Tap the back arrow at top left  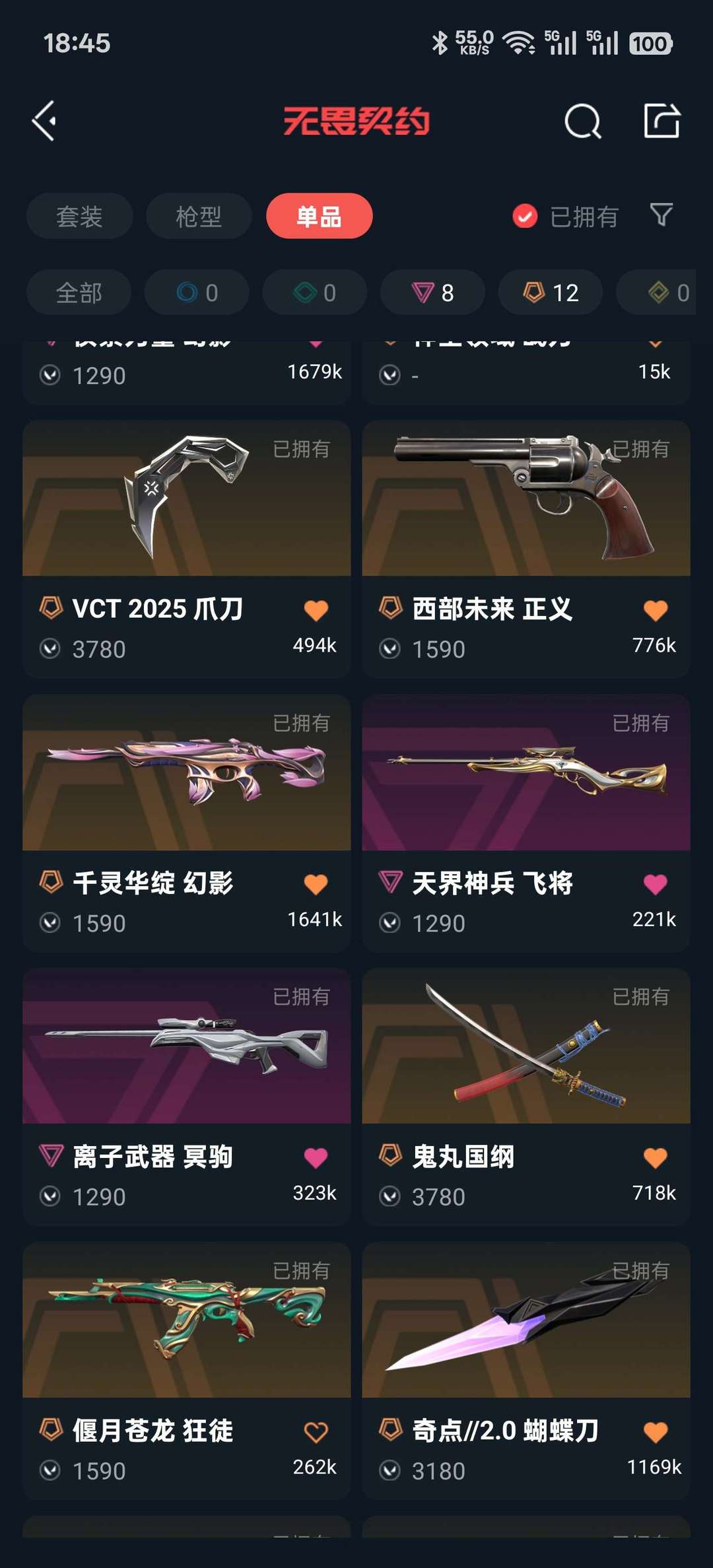(44, 121)
